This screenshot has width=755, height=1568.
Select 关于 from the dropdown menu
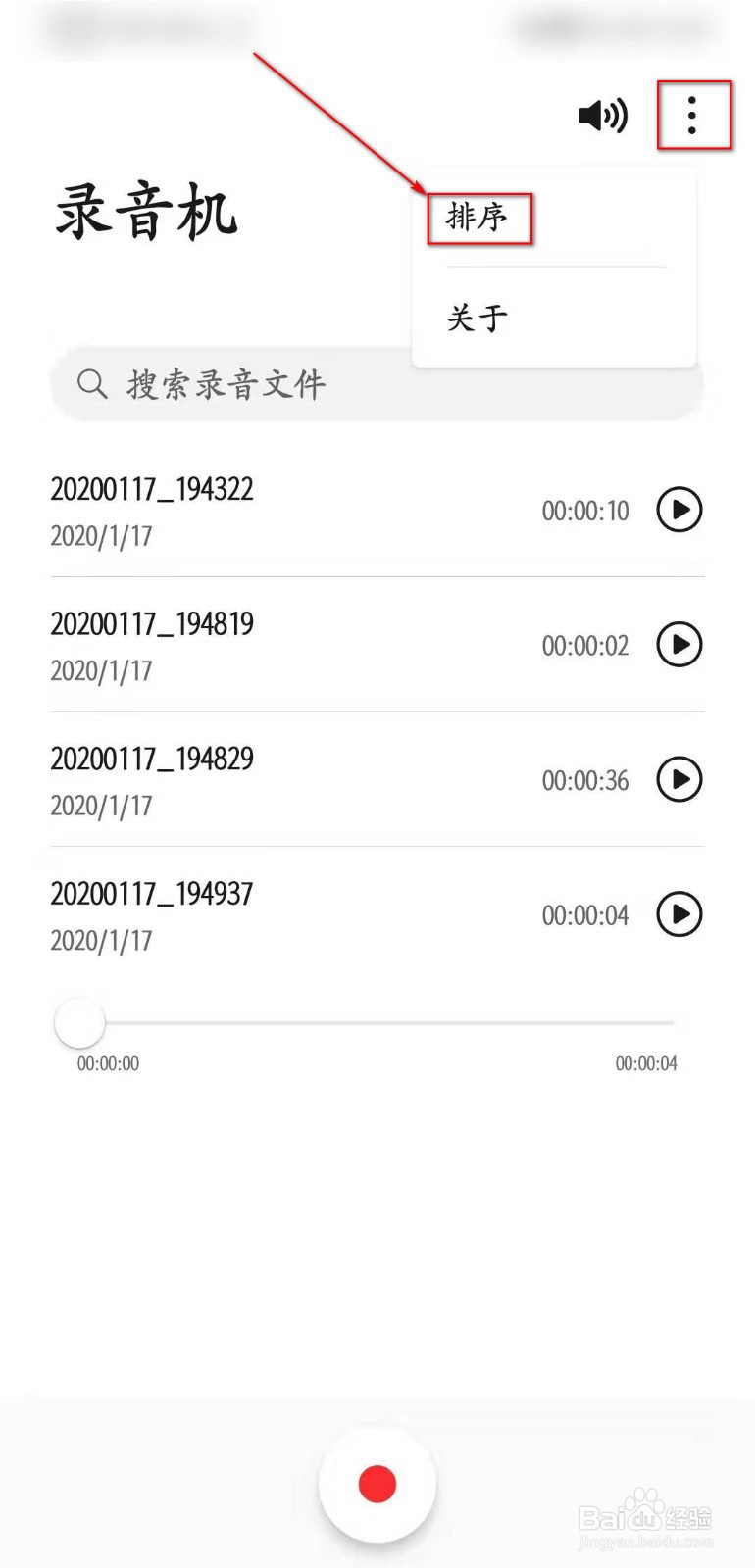click(478, 318)
